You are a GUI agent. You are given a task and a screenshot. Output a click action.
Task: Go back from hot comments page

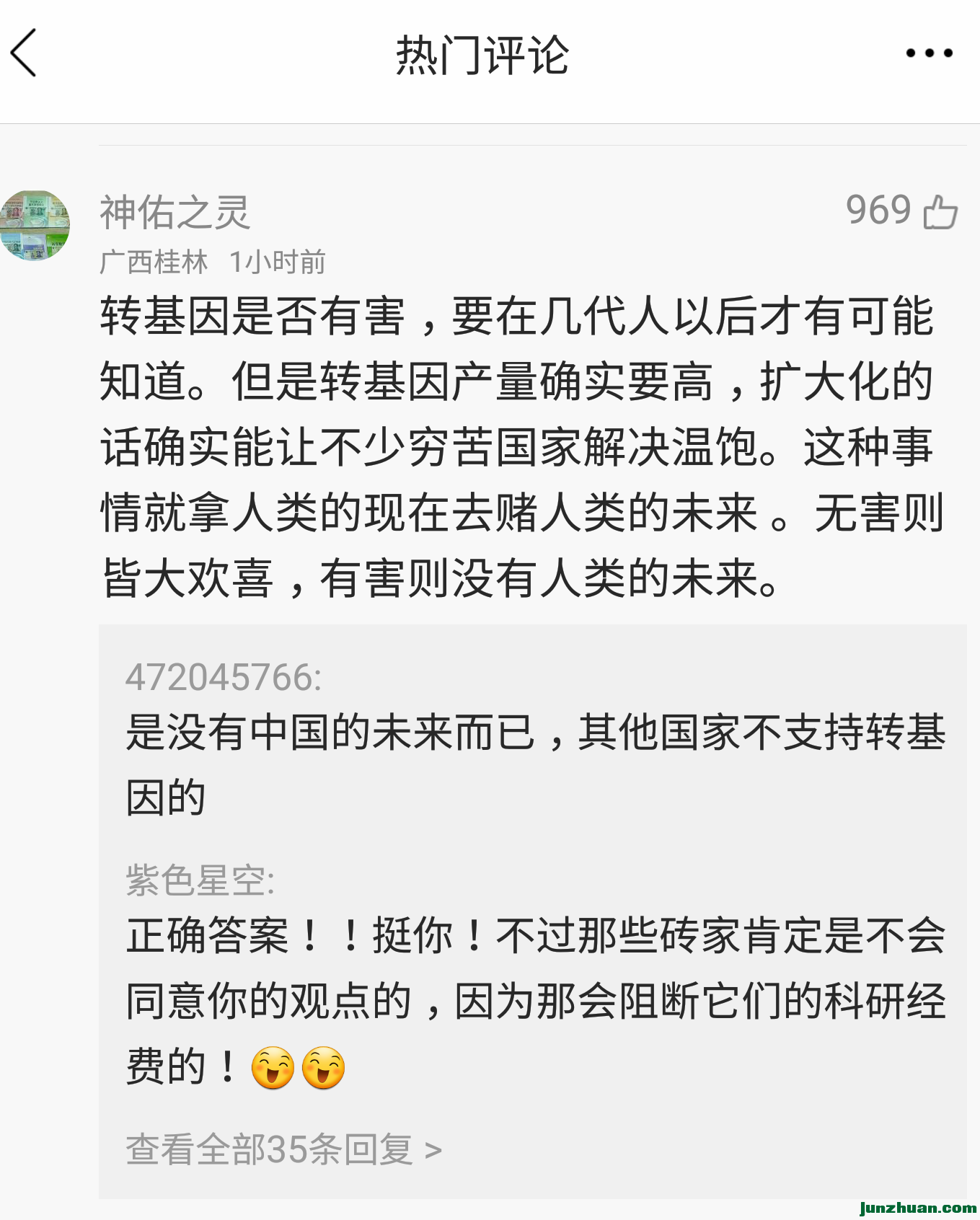point(24,53)
